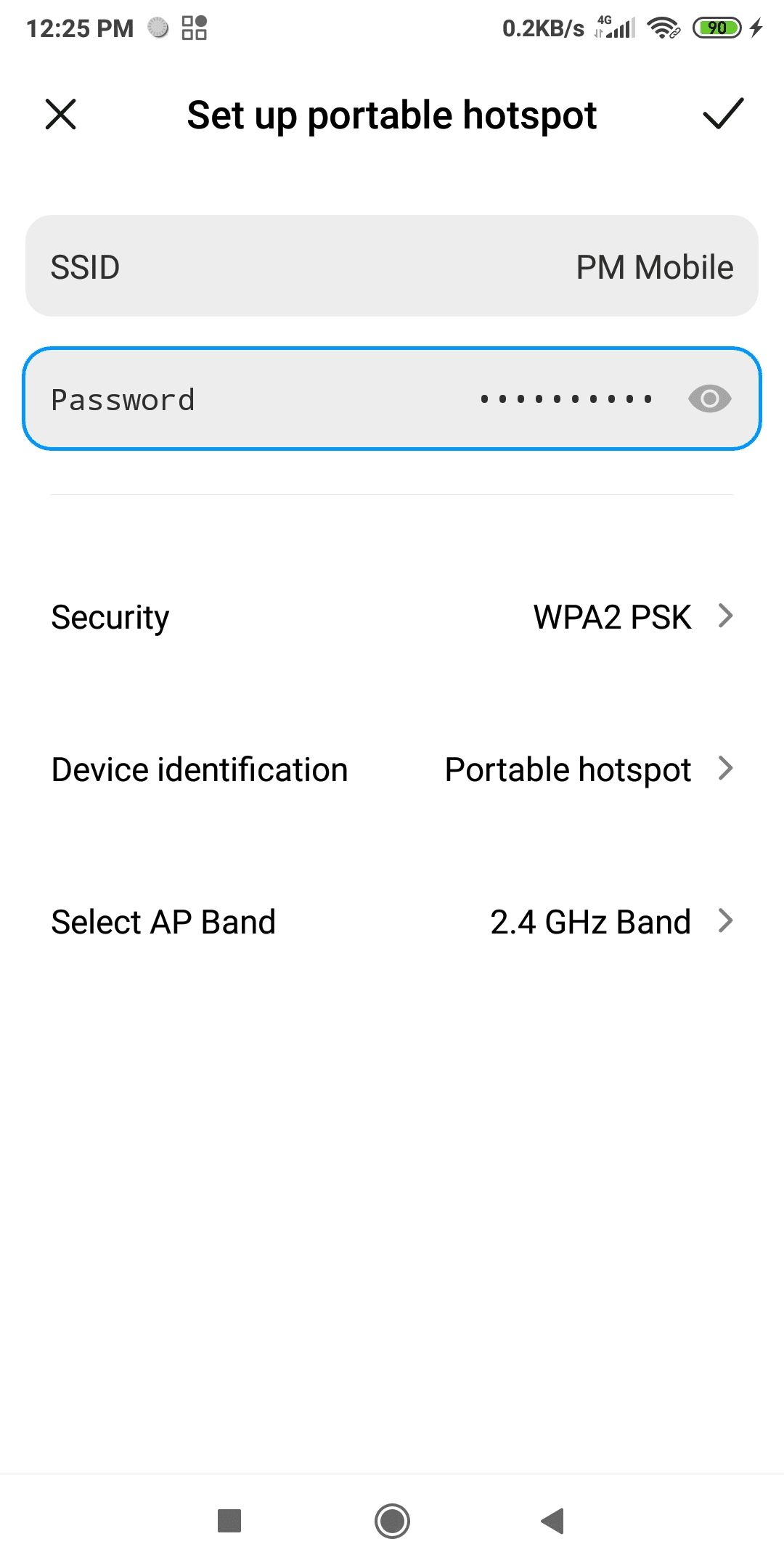
Task: Open Select AP Band options
Action: point(392,922)
